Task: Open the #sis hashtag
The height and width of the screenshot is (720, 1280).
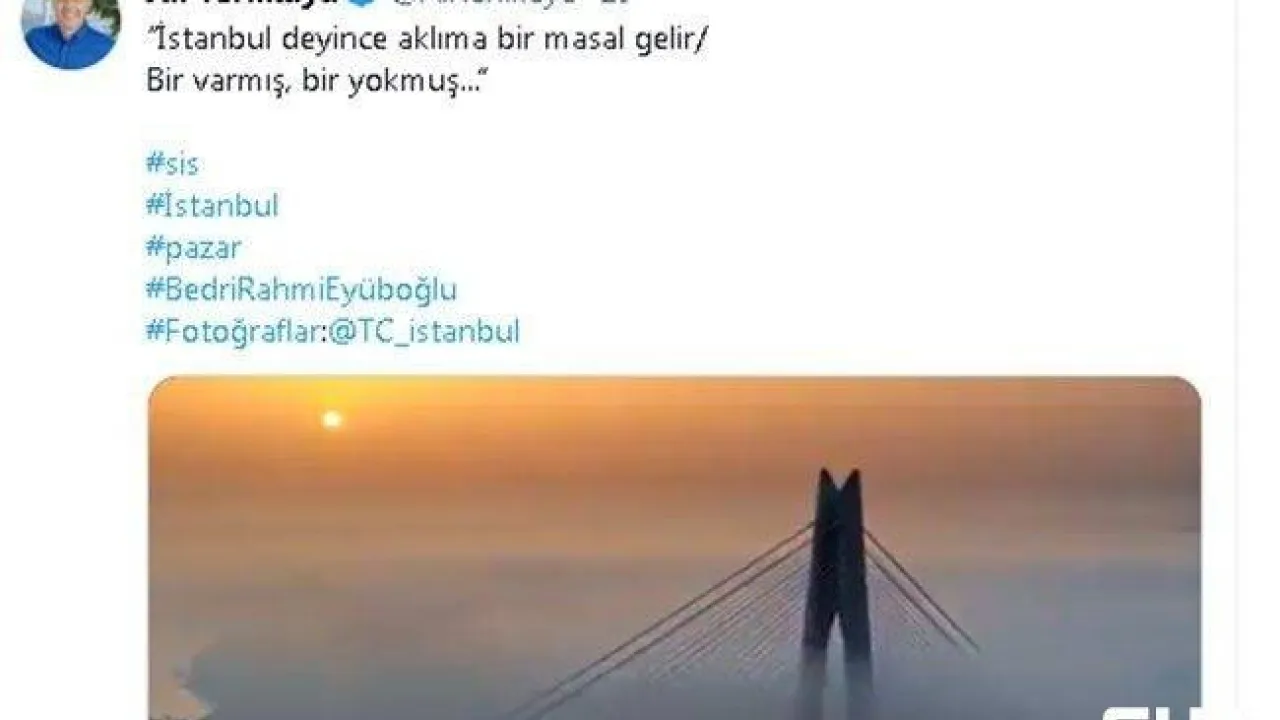Action: (172, 164)
